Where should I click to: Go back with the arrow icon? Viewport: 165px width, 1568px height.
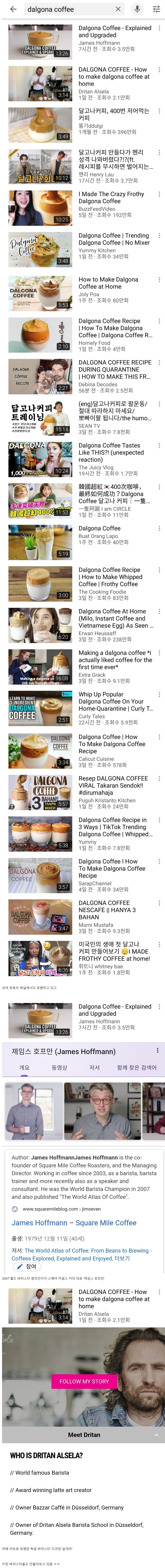13,9
